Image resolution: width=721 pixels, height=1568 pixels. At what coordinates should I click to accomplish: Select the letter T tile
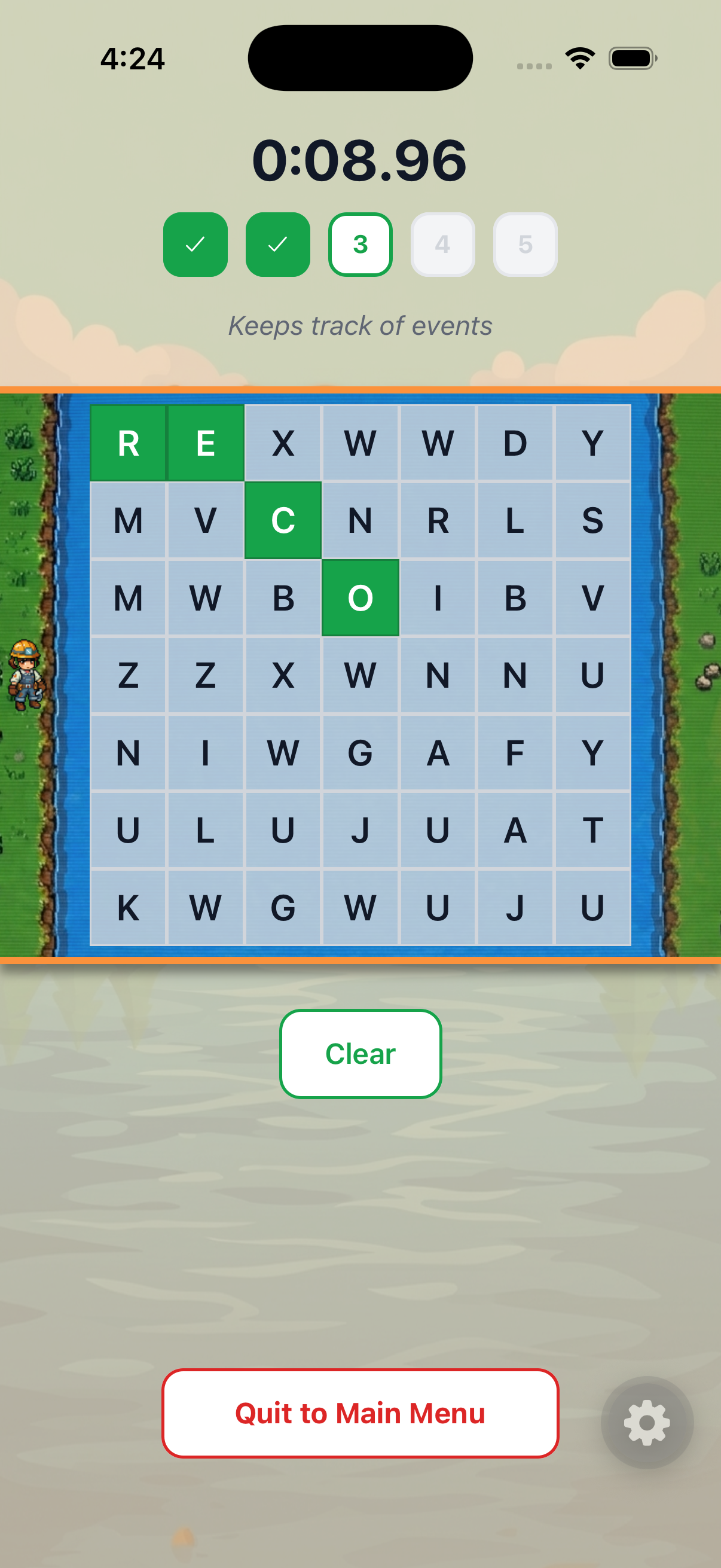[592, 830]
